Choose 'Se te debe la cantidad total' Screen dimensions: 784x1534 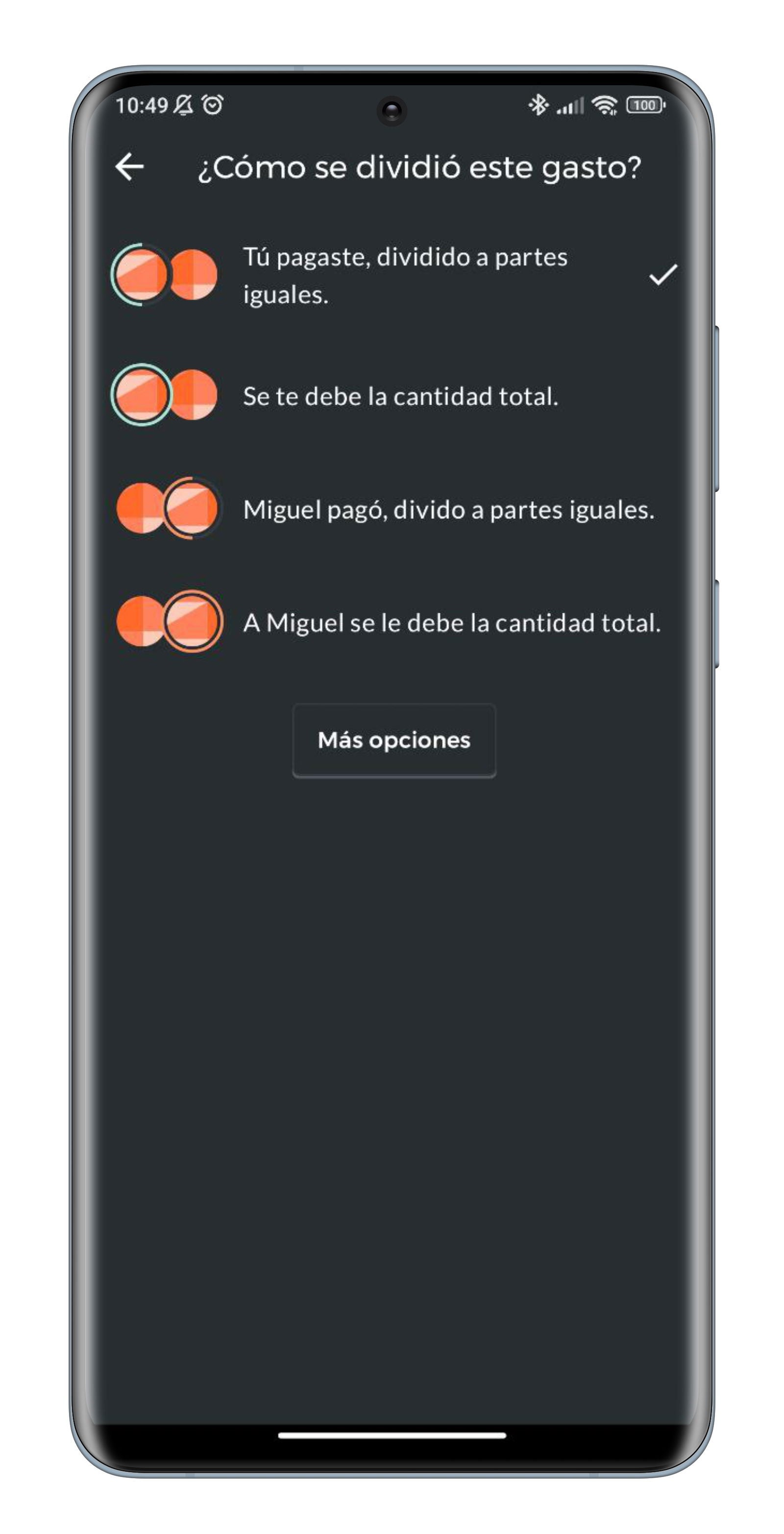tap(400, 396)
